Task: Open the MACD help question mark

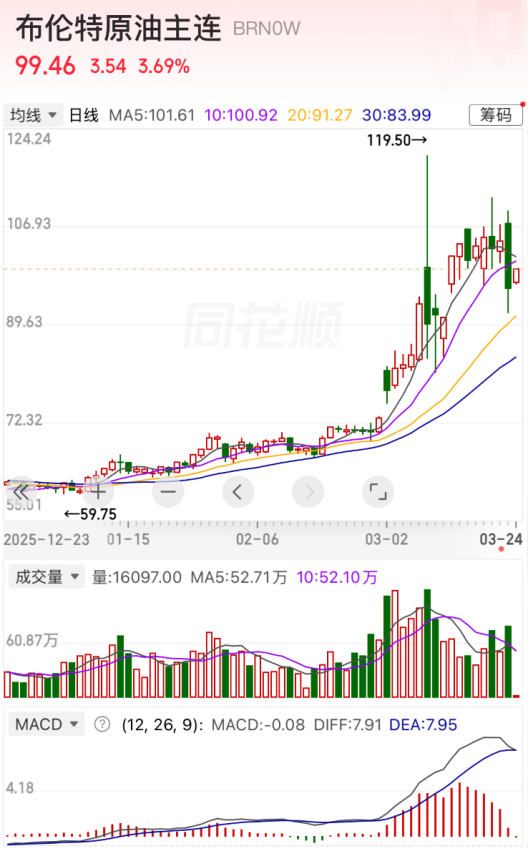Action: click(x=102, y=724)
